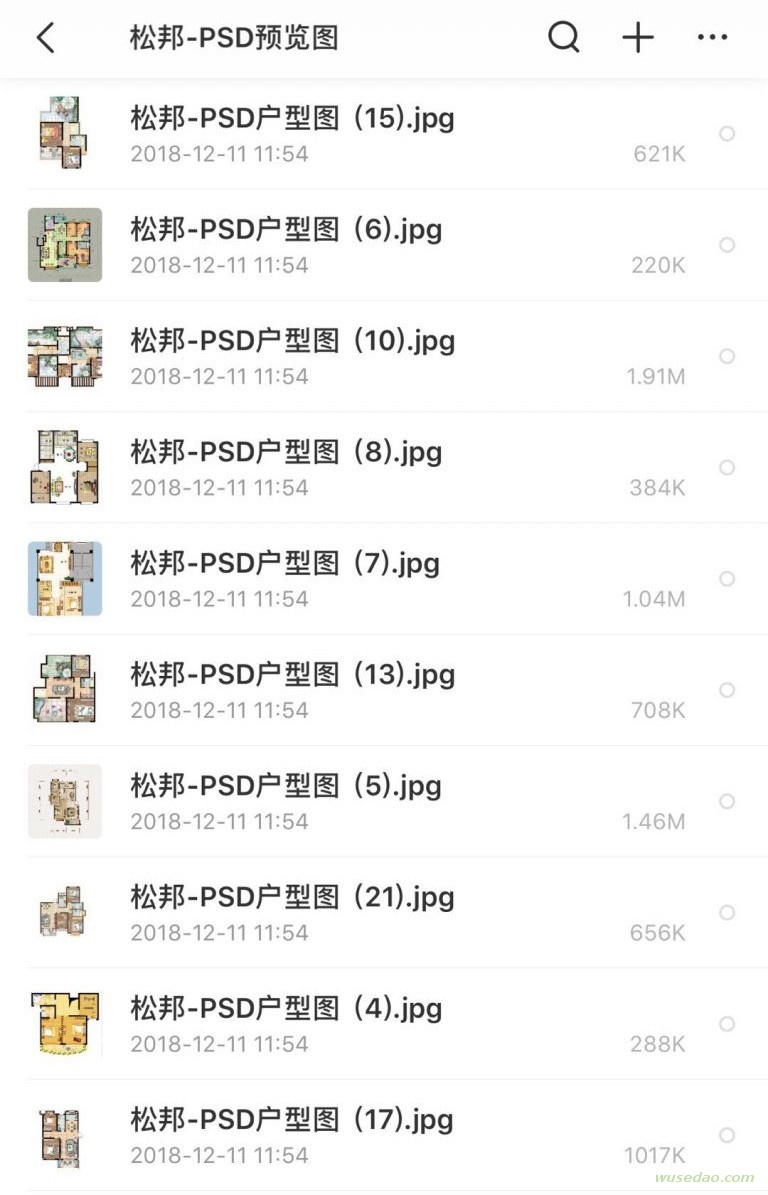Screen dimensions: 768x1195
Task: Open 松邦-PSD户型图 (13).jpg
Action: click(x=292, y=675)
